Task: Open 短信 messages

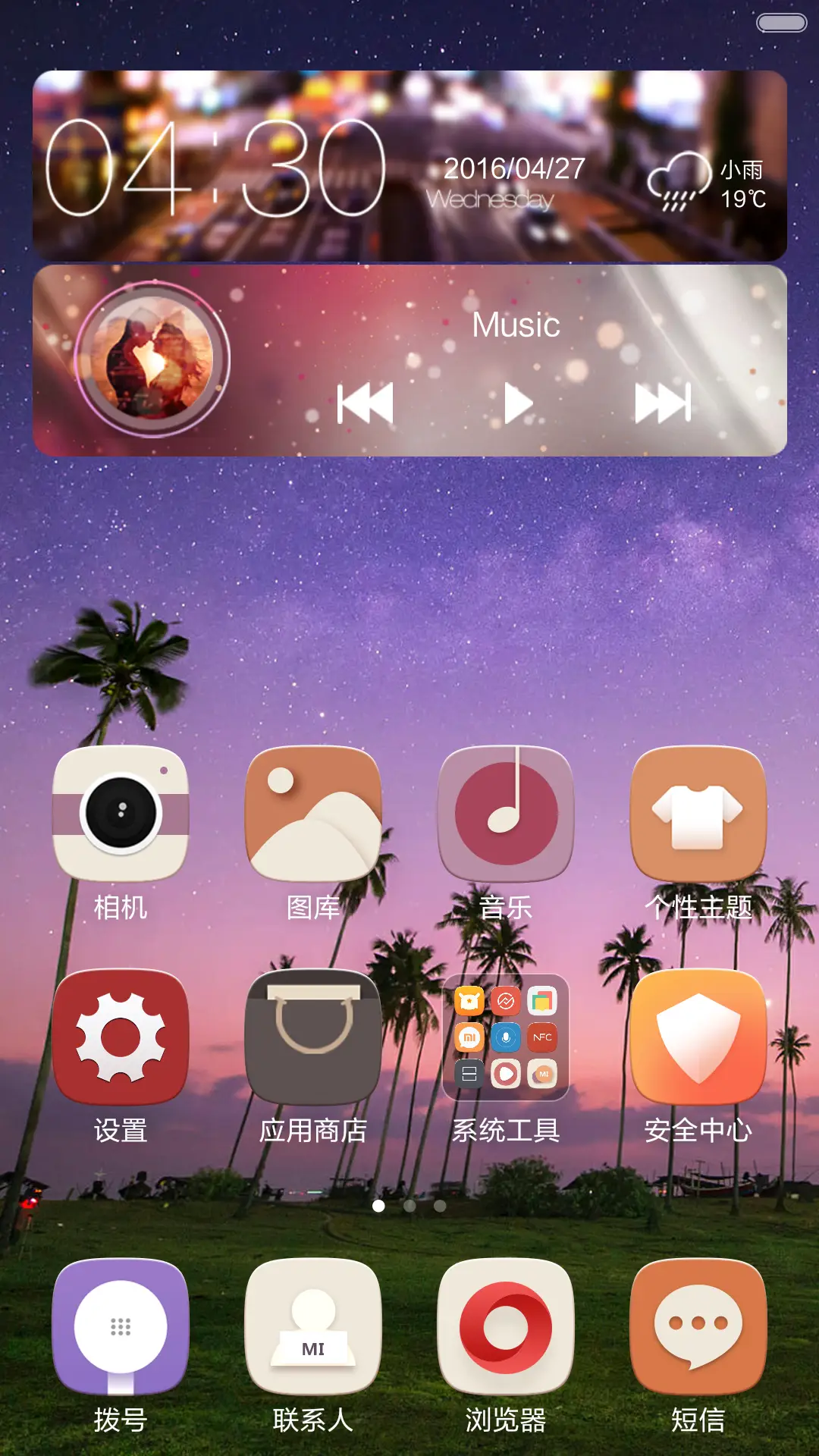Action: 698,1326
